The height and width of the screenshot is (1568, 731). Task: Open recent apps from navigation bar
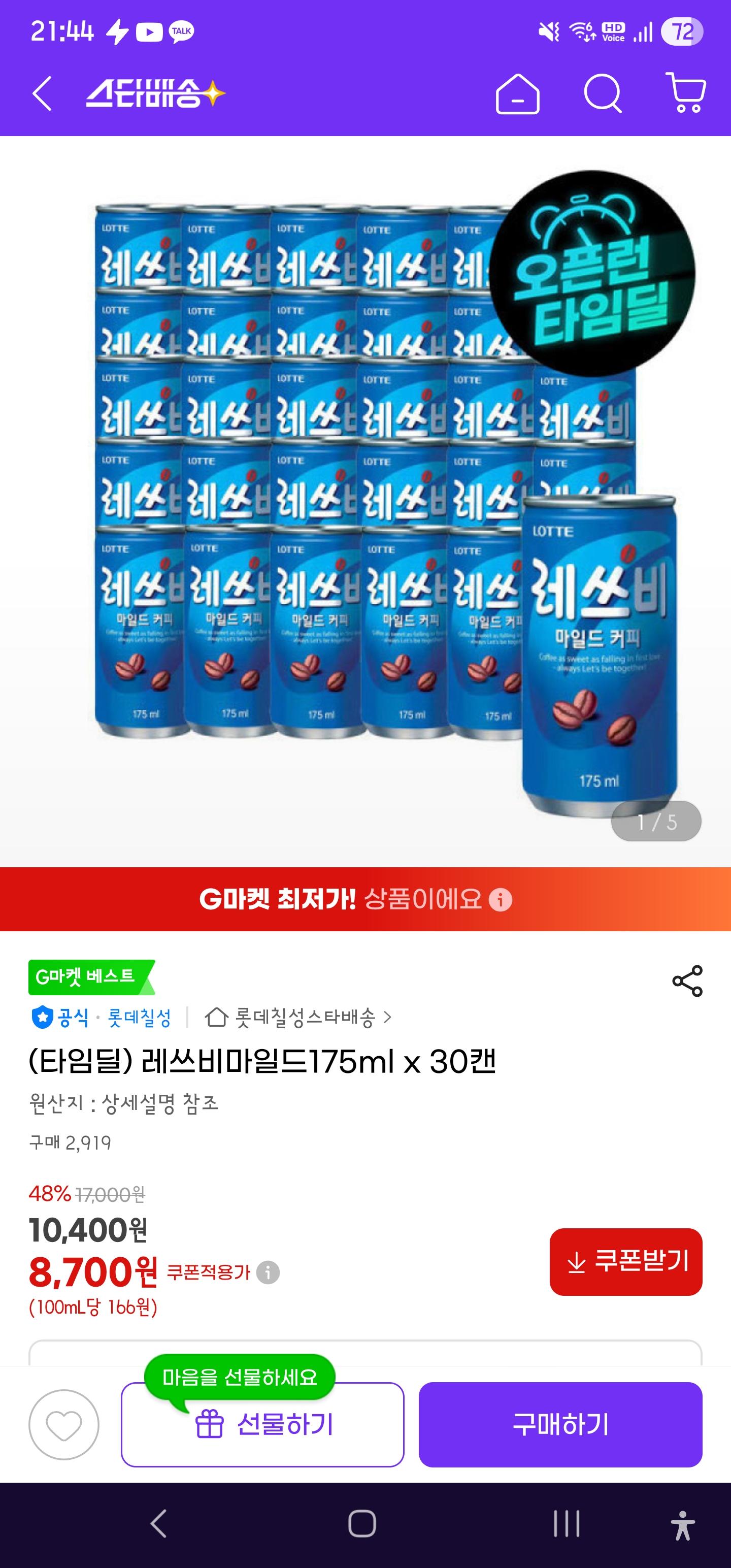(x=566, y=1524)
